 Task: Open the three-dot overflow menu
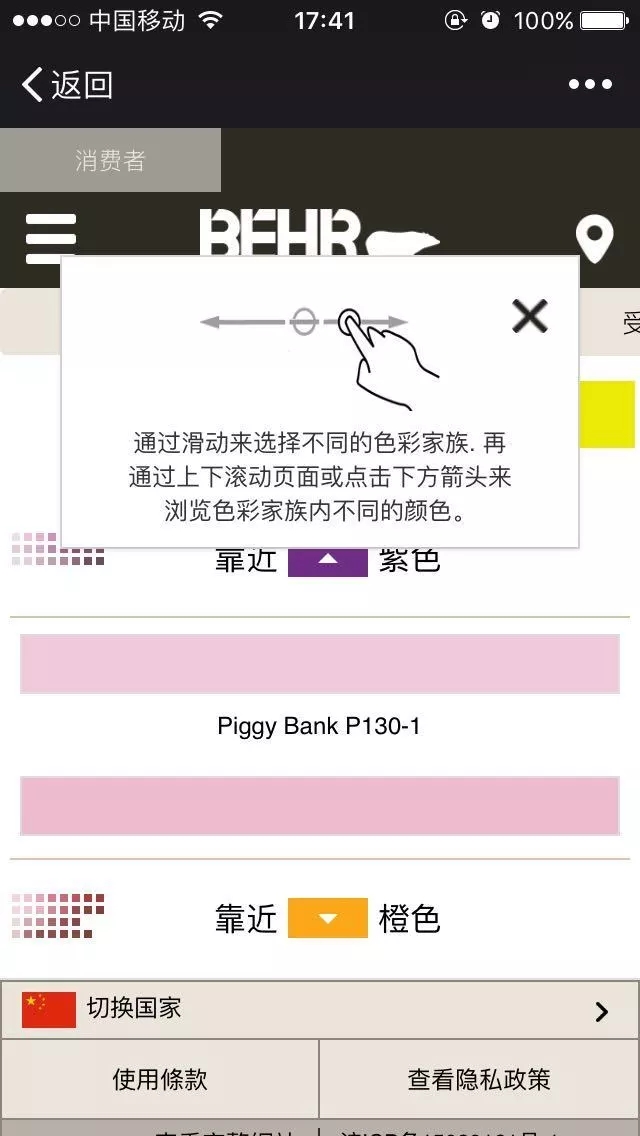pyautogui.click(x=590, y=85)
